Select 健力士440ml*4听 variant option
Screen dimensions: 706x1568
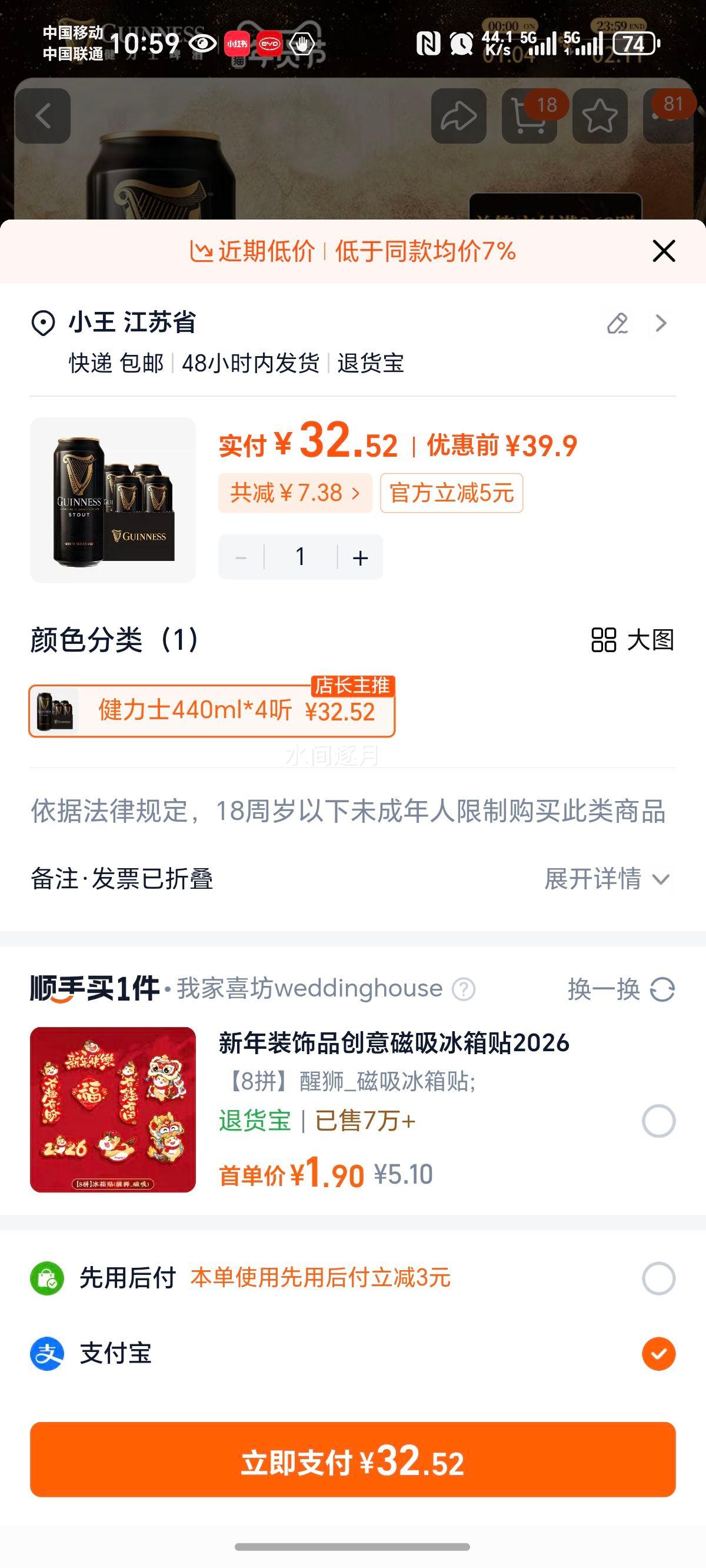(x=213, y=710)
